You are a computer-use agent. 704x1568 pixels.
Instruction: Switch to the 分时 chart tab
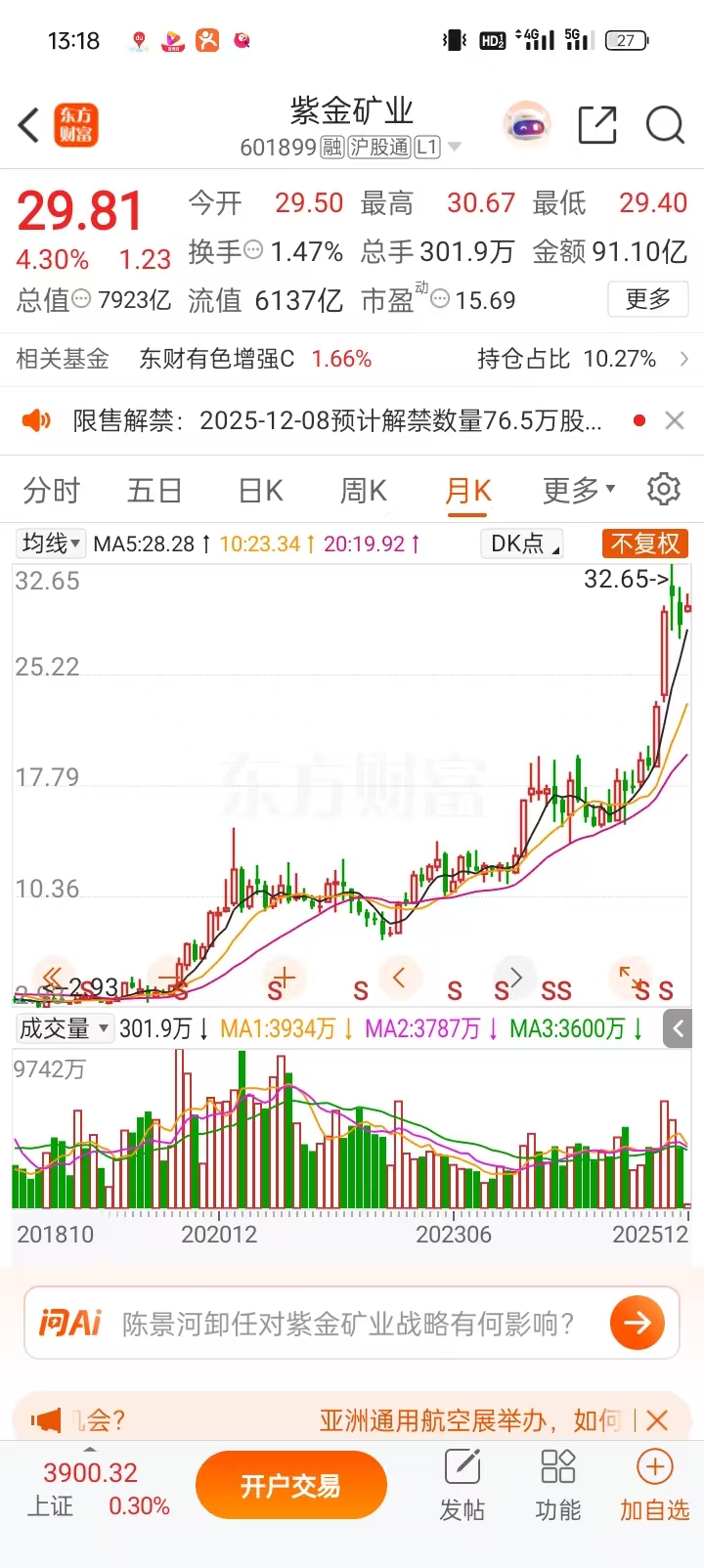coord(52,490)
